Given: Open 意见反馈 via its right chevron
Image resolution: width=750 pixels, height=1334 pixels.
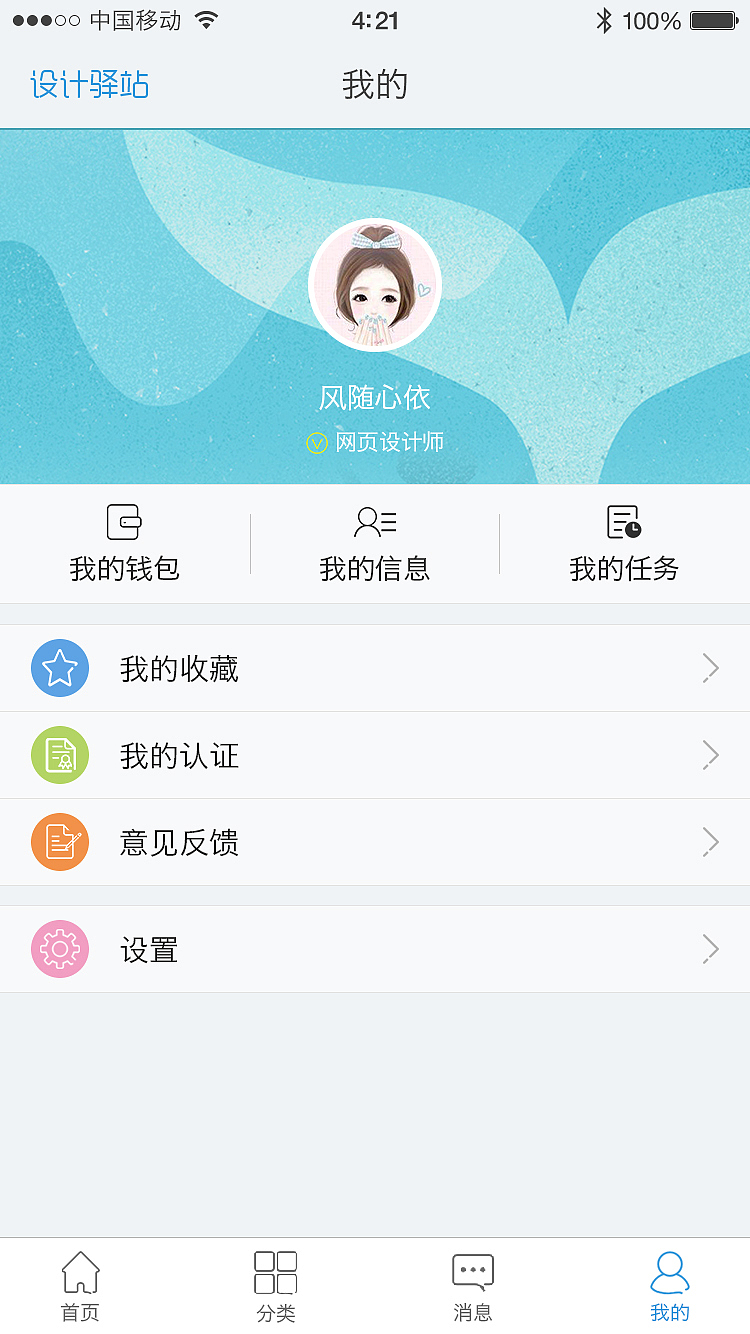Looking at the screenshot, I should [710, 842].
